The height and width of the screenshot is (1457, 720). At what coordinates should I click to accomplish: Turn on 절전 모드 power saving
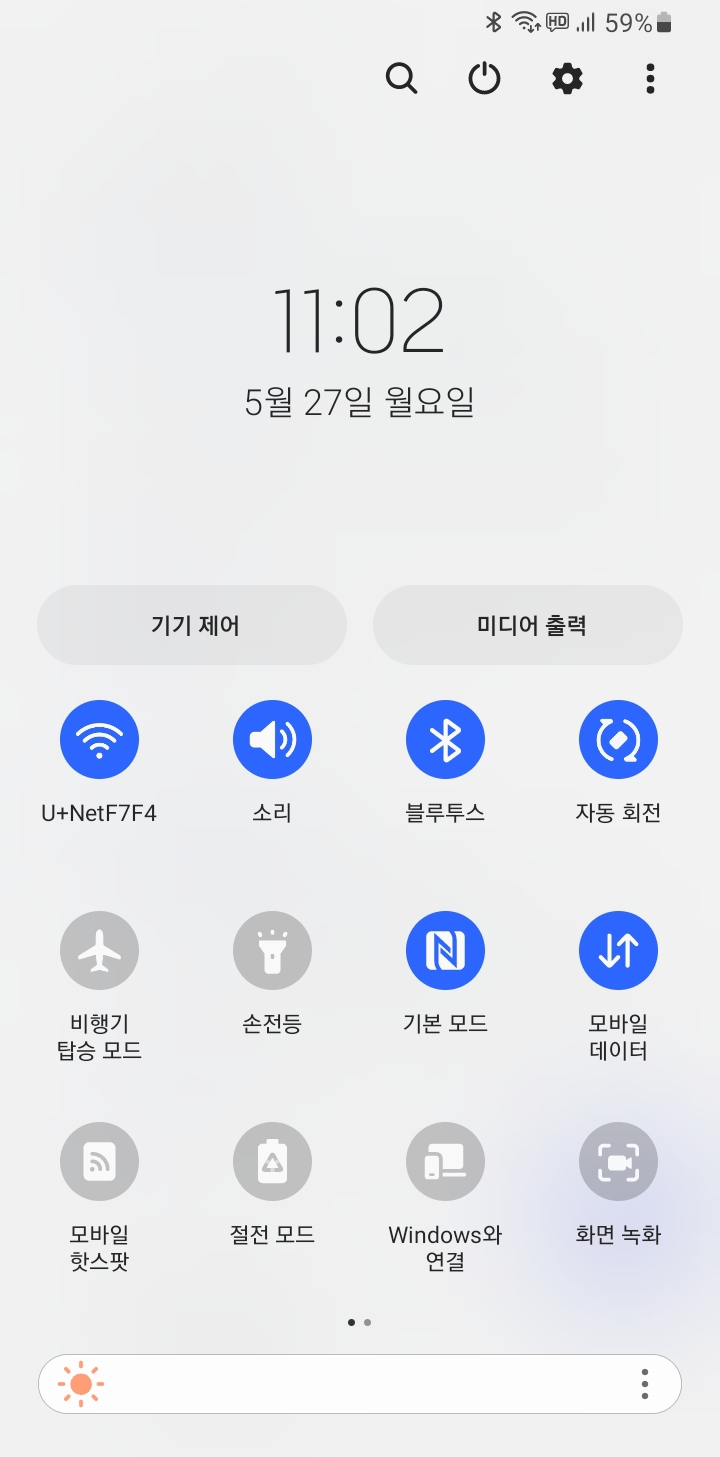pyautogui.click(x=272, y=1162)
